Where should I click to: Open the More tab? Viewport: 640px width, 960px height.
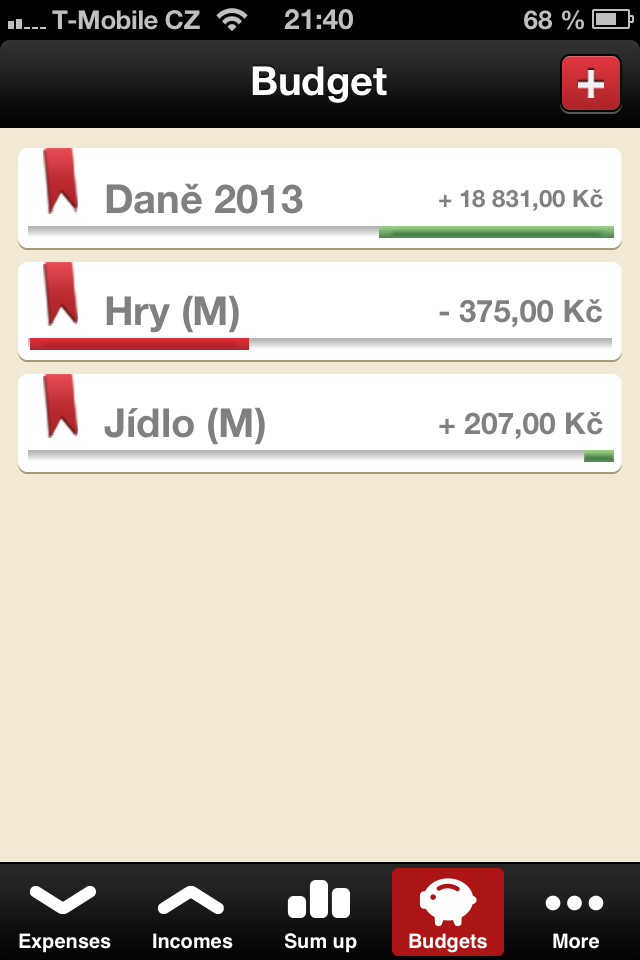pos(575,914)
